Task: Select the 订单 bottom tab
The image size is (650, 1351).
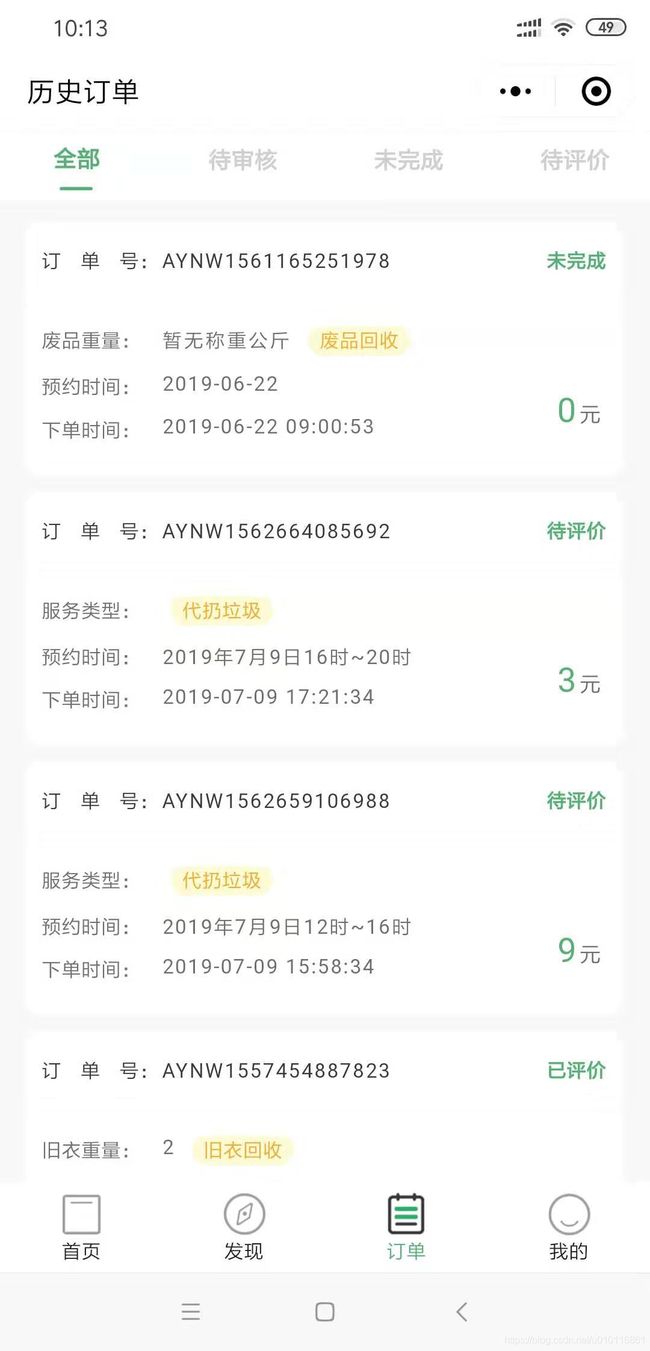Action: (x=406, y=1227)
